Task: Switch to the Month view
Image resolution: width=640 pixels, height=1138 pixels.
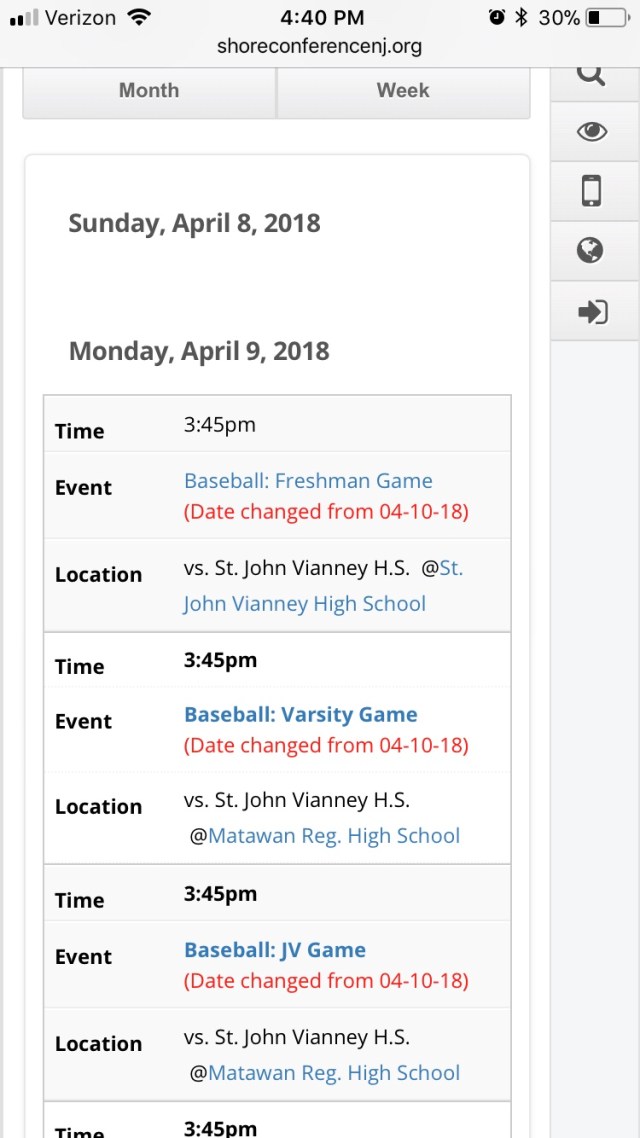Action: click(x=149, y=91)
